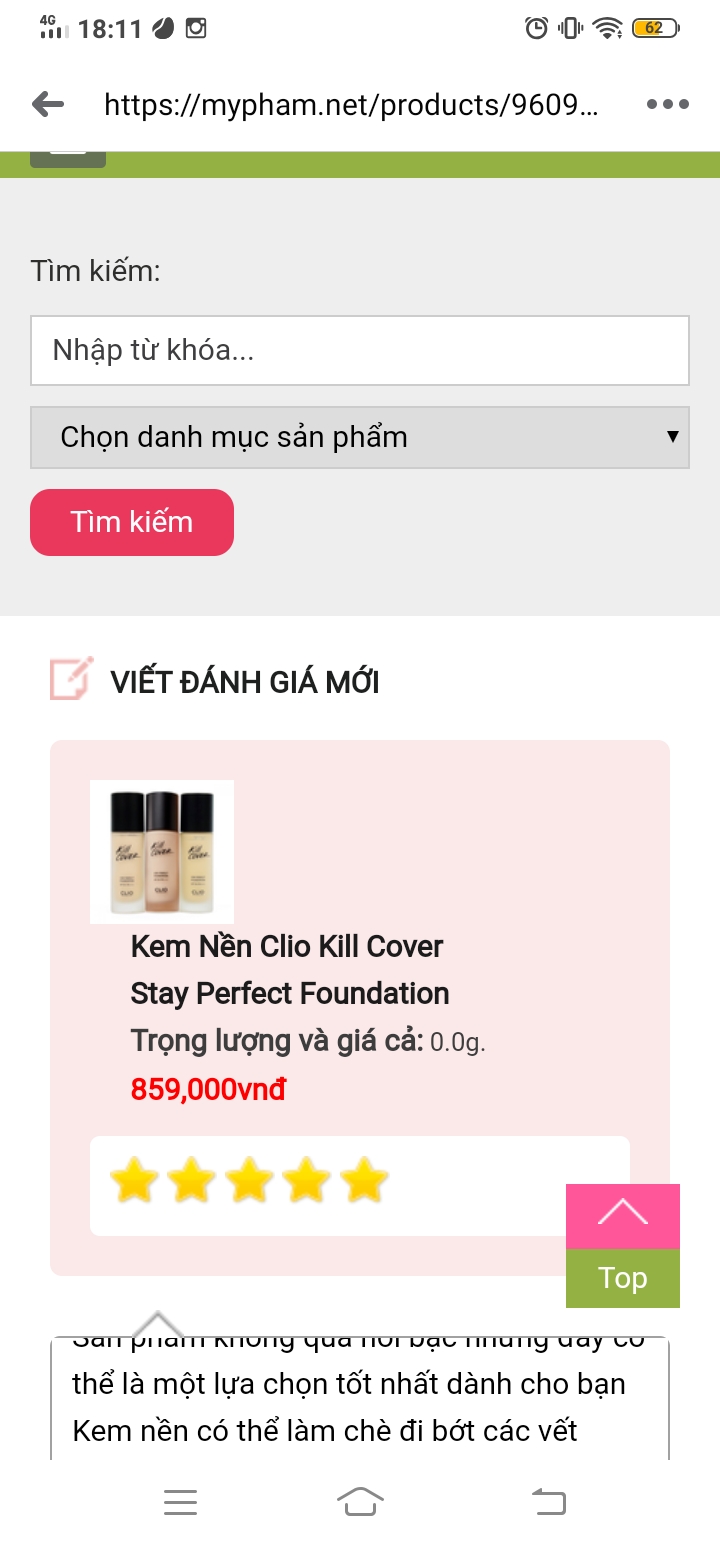This screenshot has height=1544, width=720.
Task: Rate the product one star
Action: tap(134, 1182)
